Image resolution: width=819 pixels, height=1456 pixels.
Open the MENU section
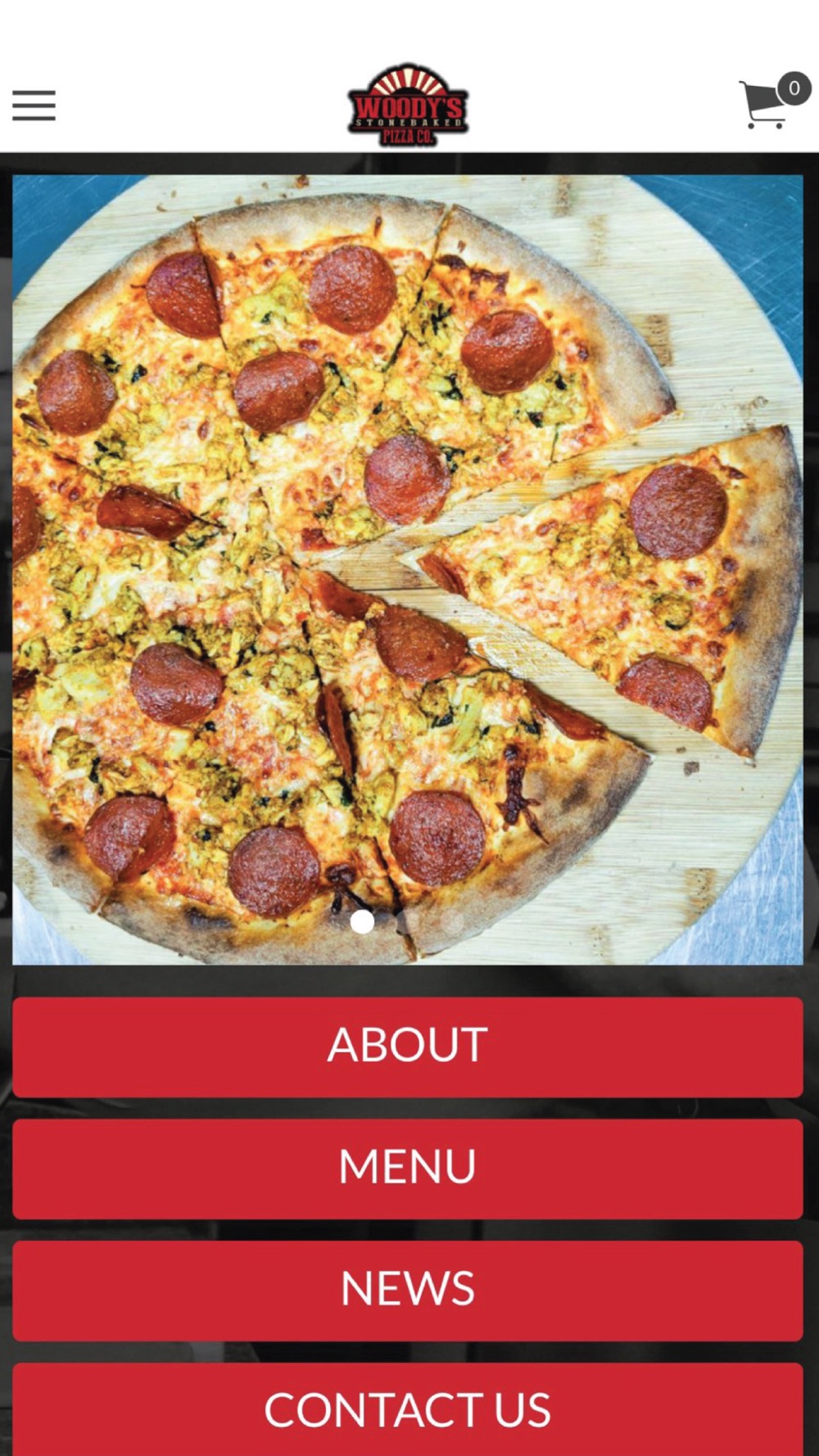408,1169
